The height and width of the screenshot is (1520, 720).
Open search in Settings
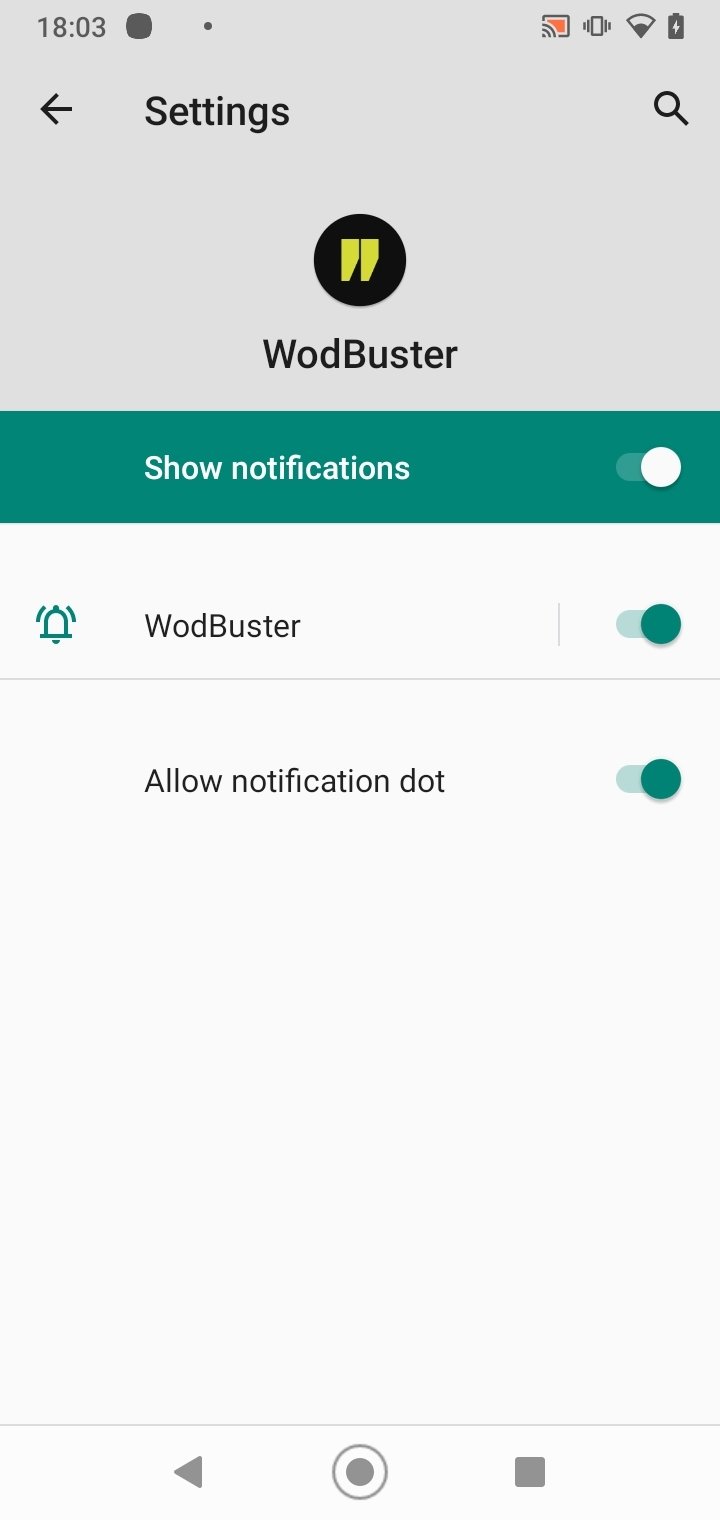[671, 109]
